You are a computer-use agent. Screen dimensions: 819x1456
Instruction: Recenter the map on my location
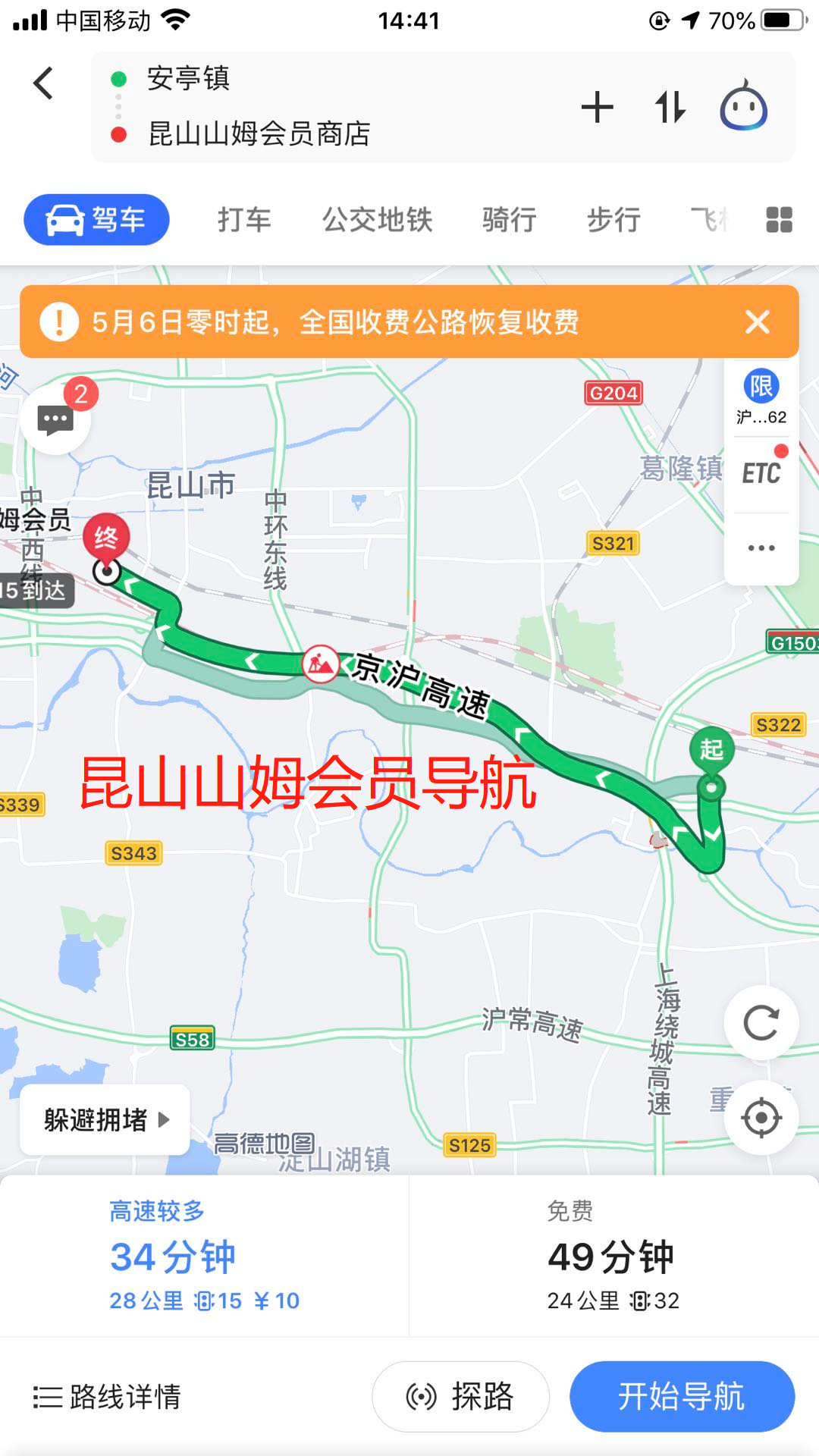point(761,1118)
